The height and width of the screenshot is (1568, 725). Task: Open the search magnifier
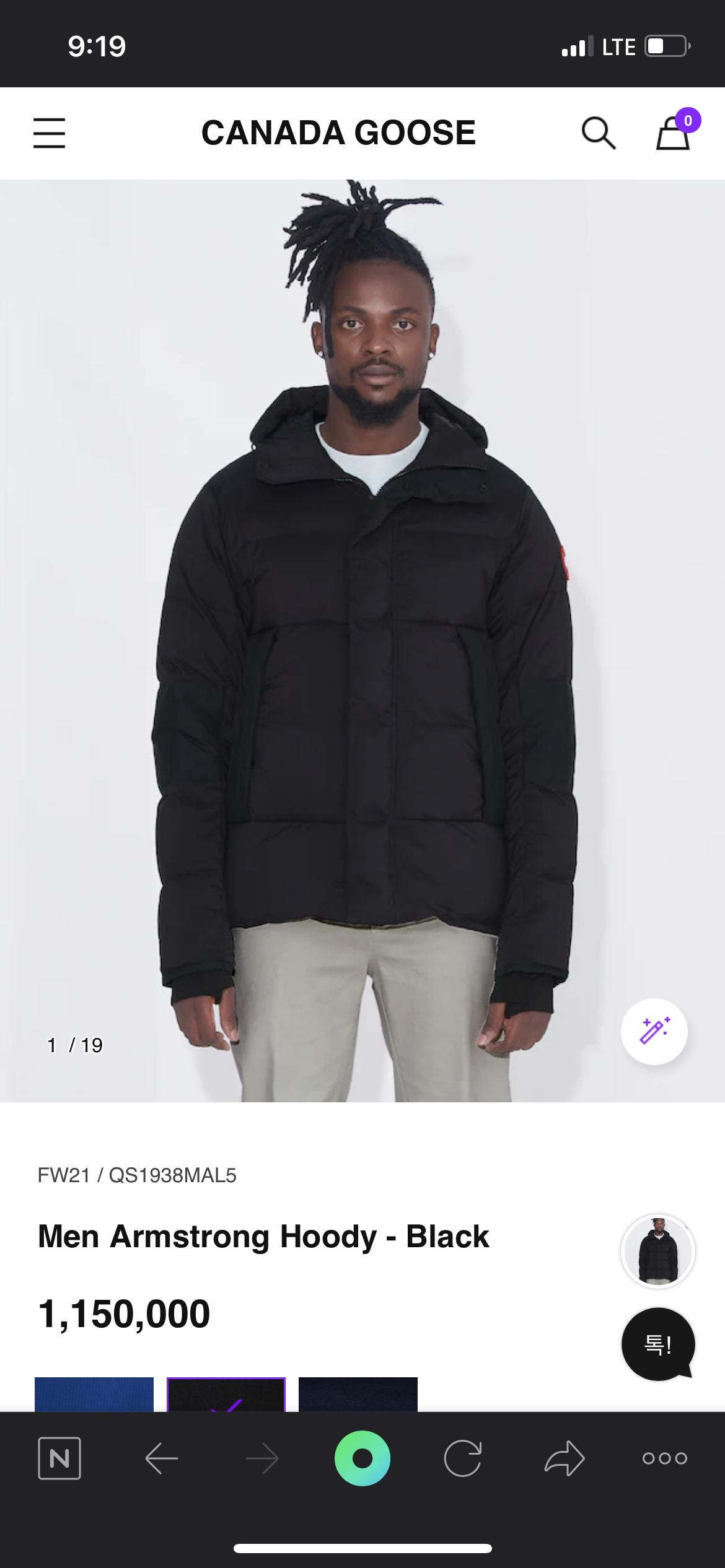(598, 133)
